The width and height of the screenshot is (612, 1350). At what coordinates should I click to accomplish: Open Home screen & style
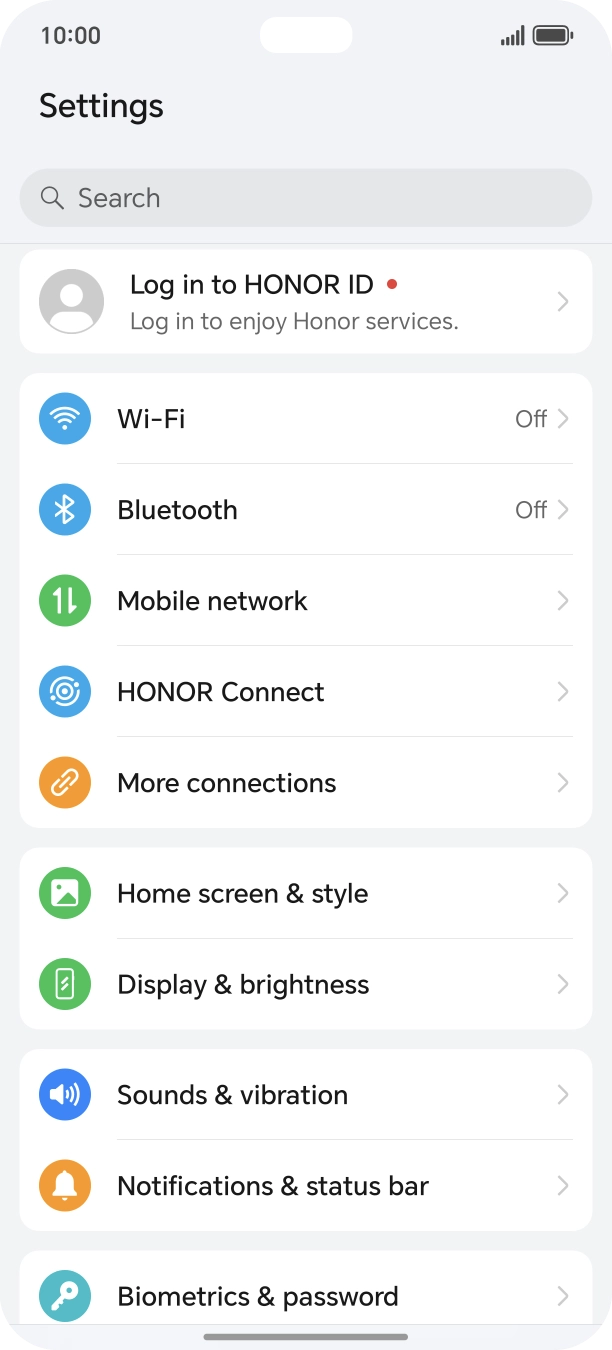(306, 894)
